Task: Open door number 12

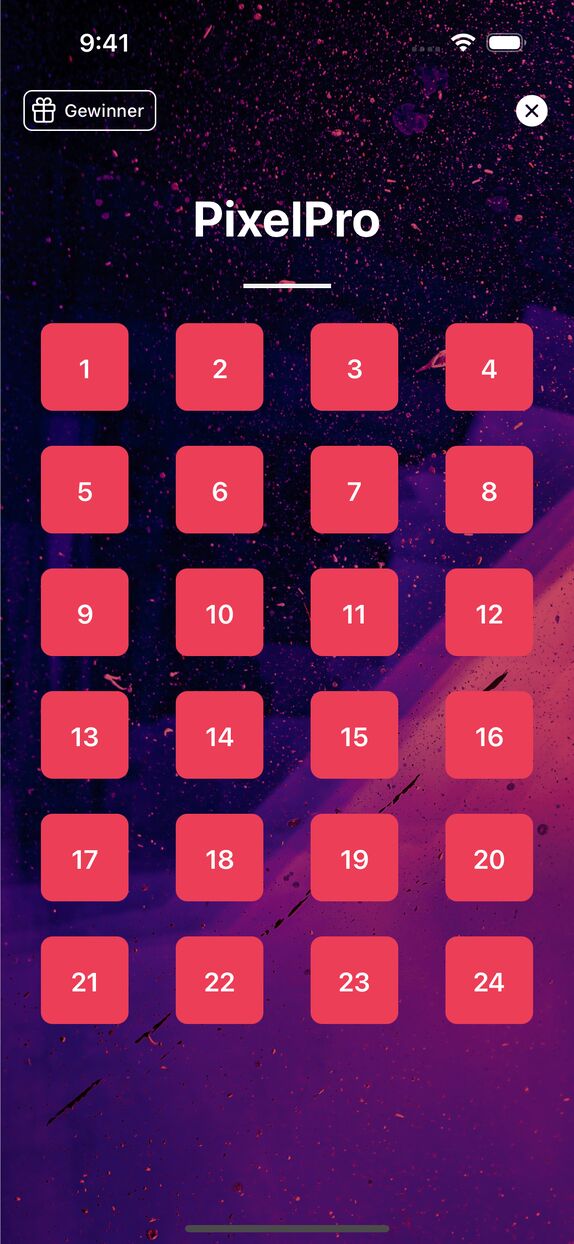Action: click(x=489, y=612)
